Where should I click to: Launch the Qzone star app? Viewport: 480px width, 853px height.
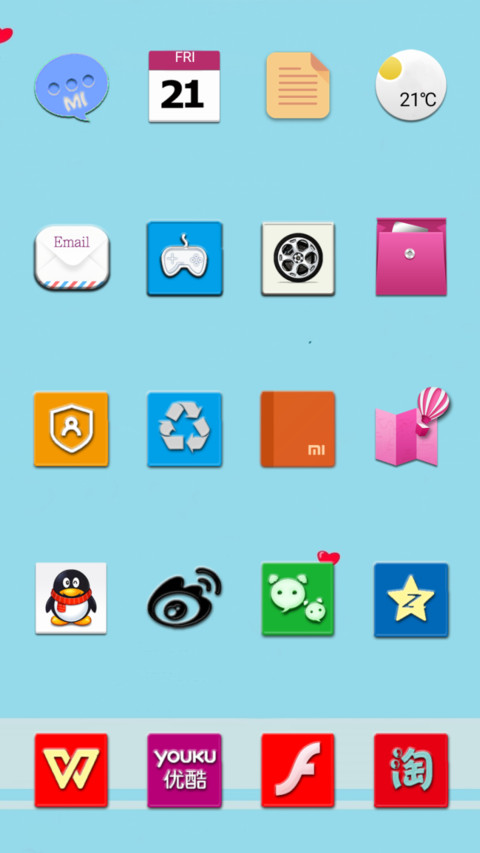[411, 599]
